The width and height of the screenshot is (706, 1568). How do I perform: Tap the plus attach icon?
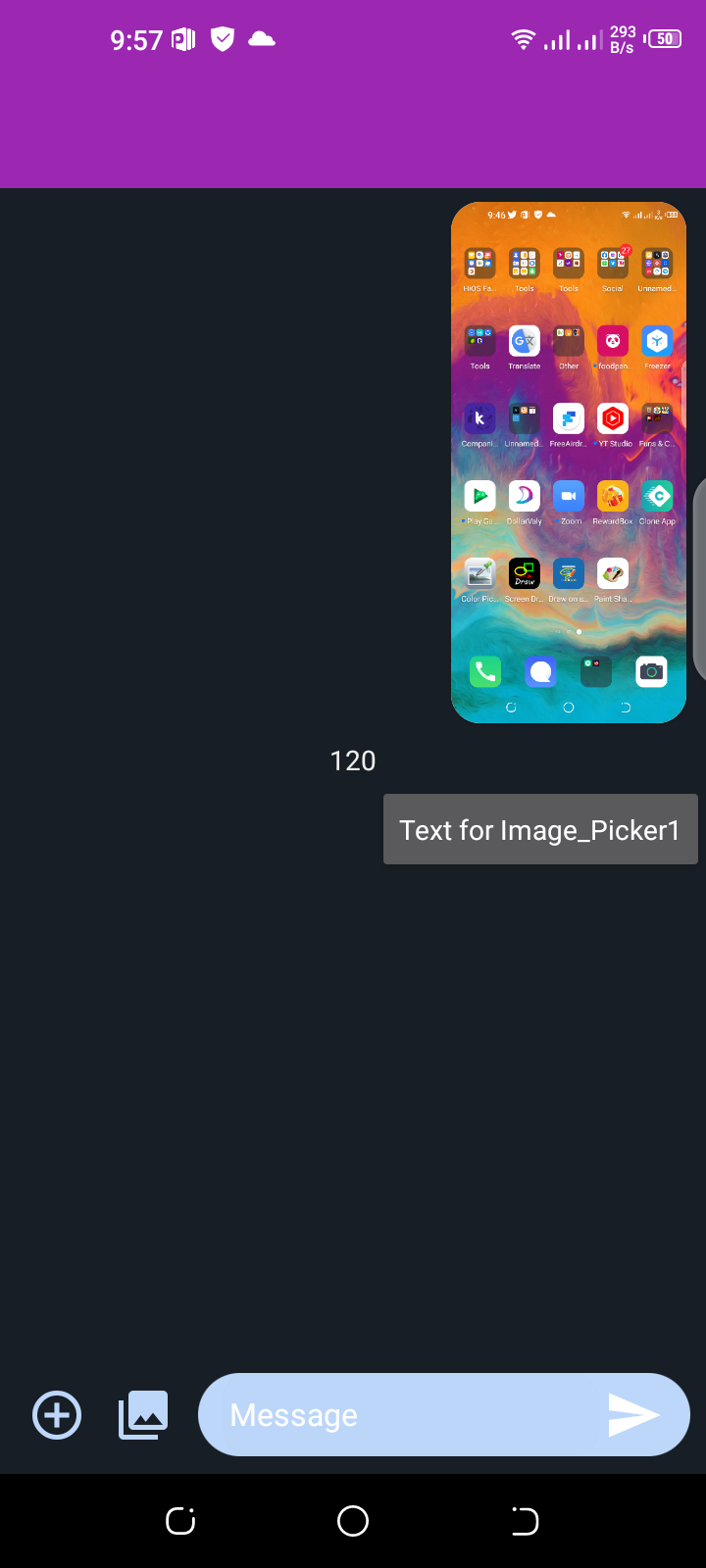(57, 1415)
